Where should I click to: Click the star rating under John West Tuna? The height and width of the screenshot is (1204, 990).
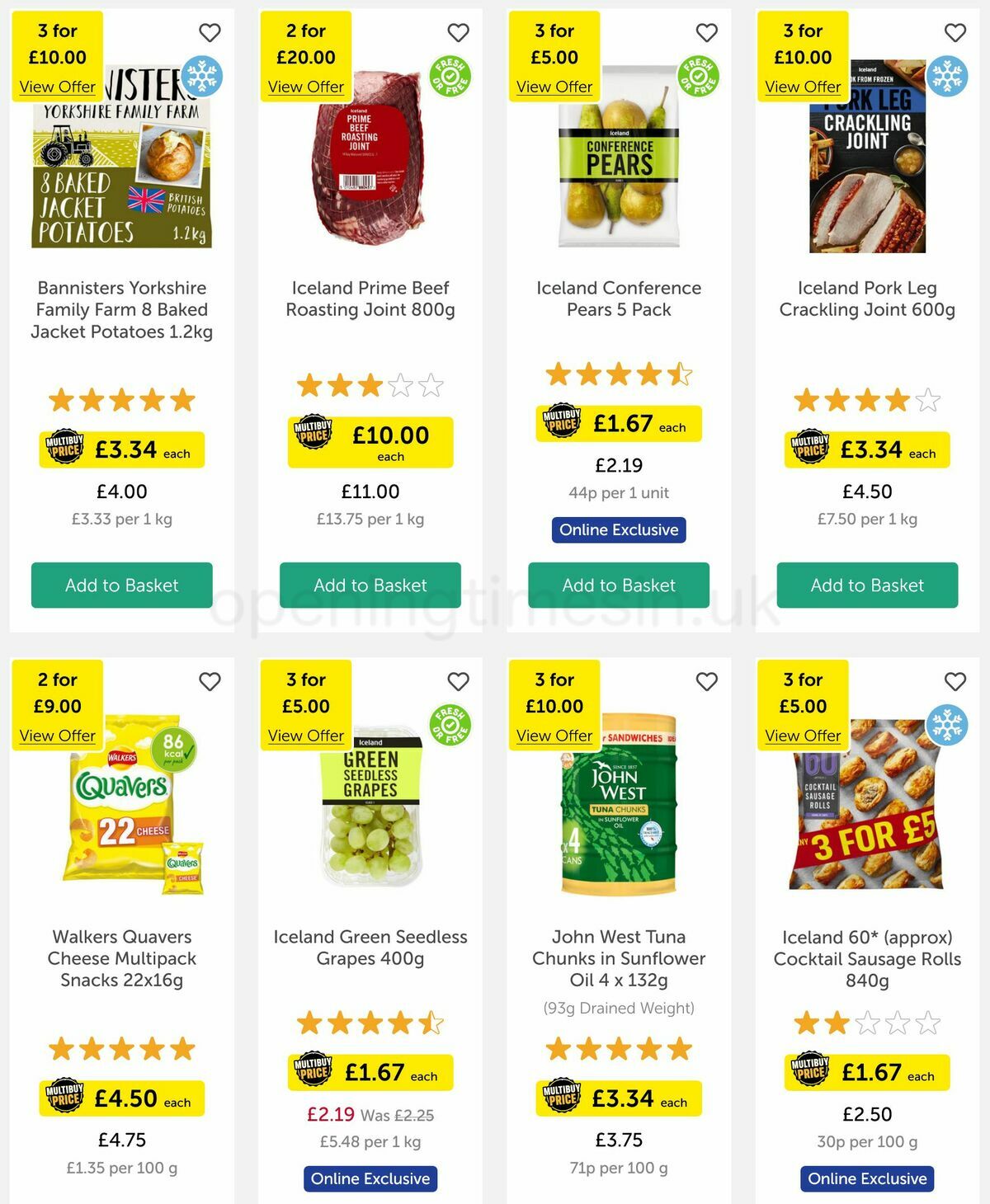click(x=617, y=1049)
